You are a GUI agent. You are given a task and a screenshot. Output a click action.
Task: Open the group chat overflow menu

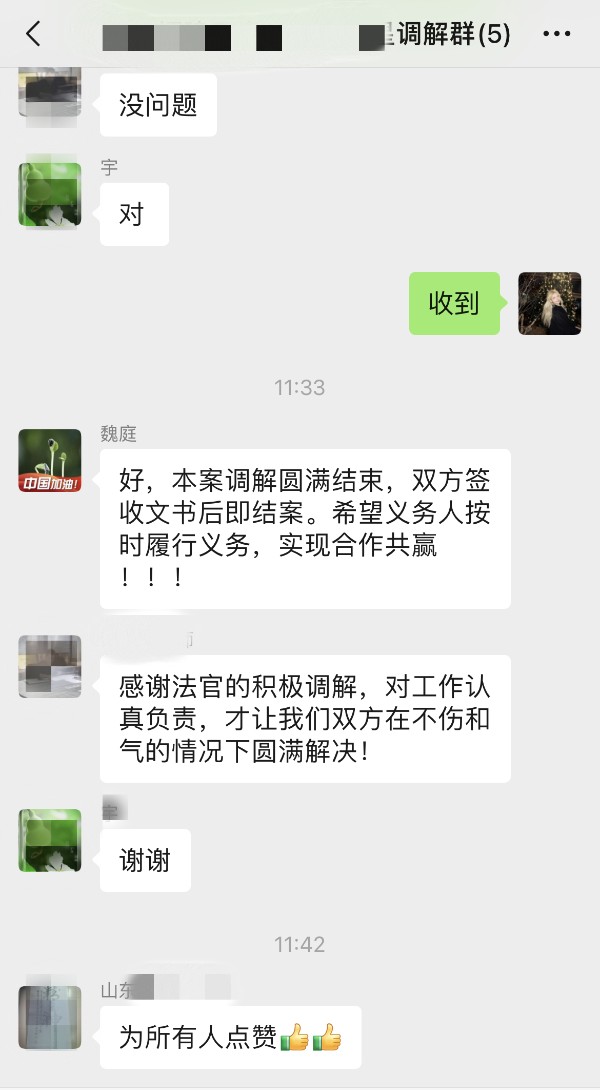(x=556, y=35)
